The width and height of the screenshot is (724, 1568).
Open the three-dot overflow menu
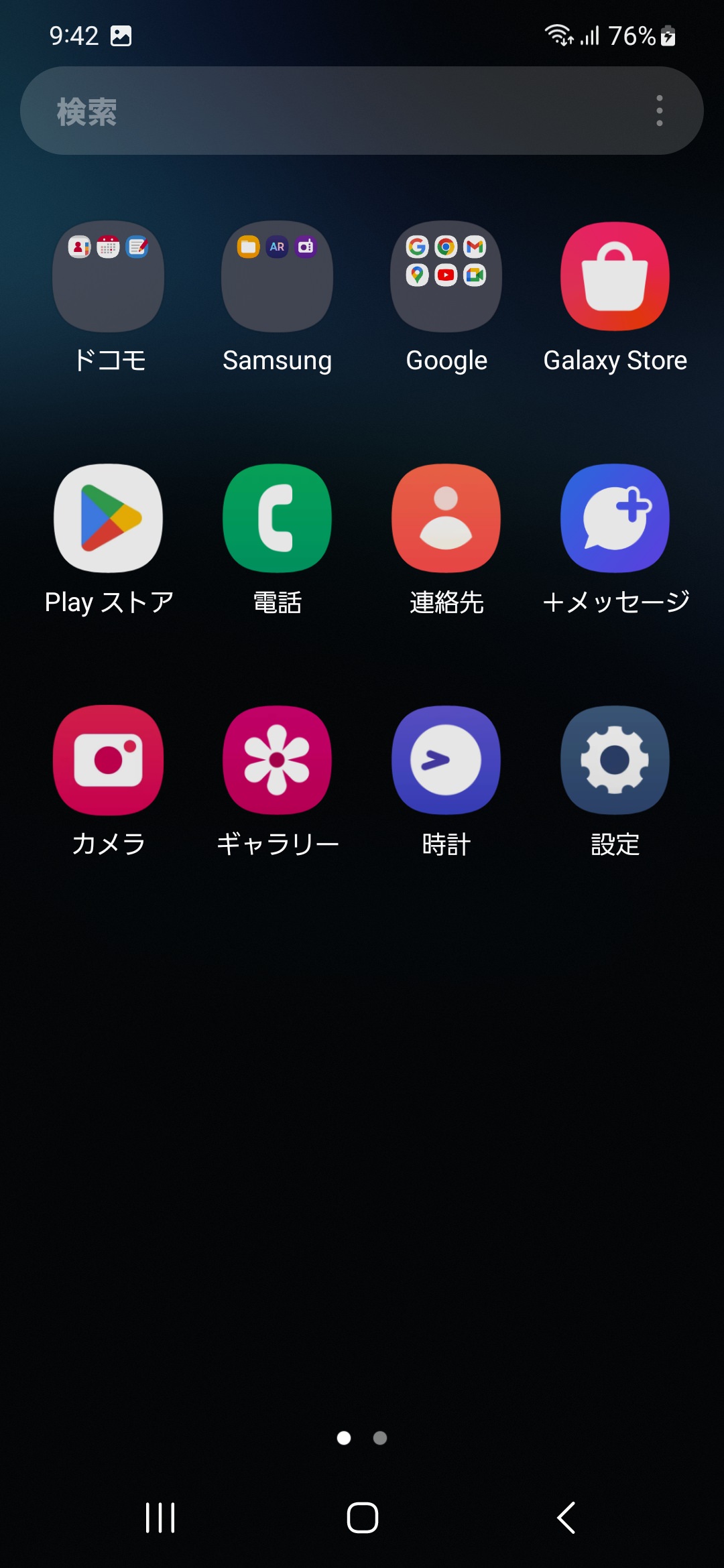coord(660,111)
